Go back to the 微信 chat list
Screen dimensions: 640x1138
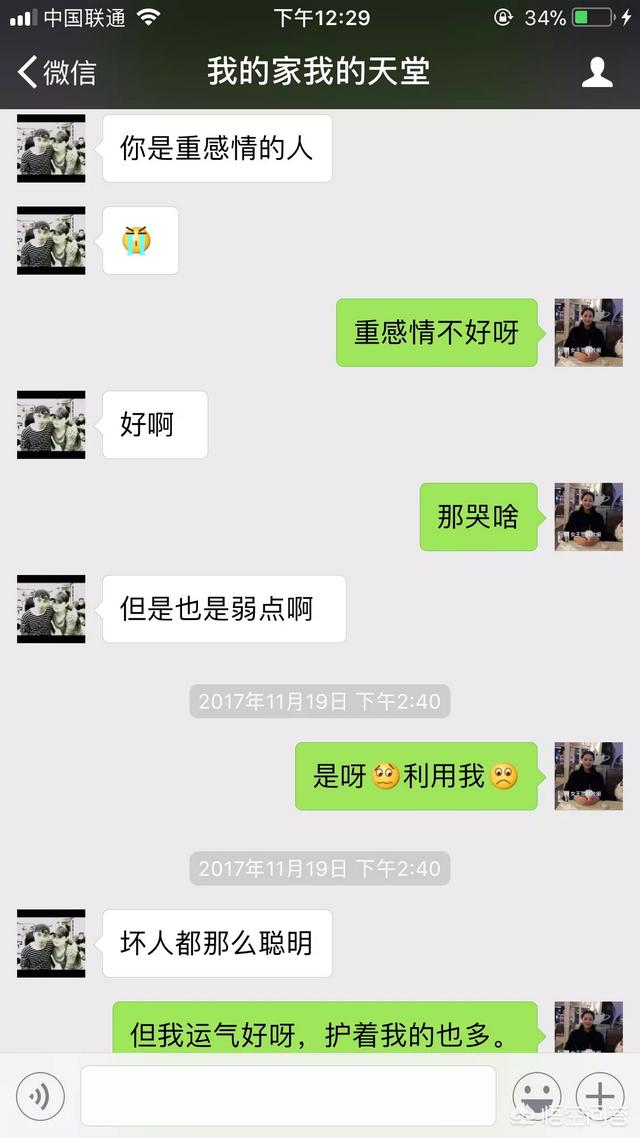(57, 73)
